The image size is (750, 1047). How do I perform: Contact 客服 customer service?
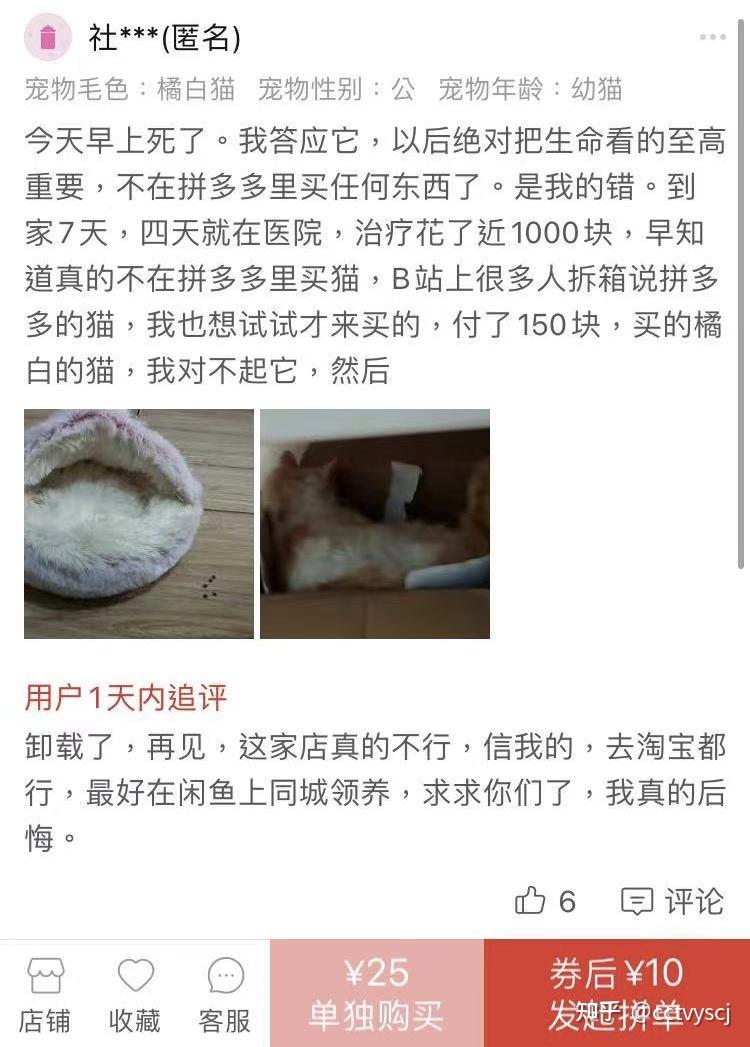pyautogui.click(x=225, y=994)
